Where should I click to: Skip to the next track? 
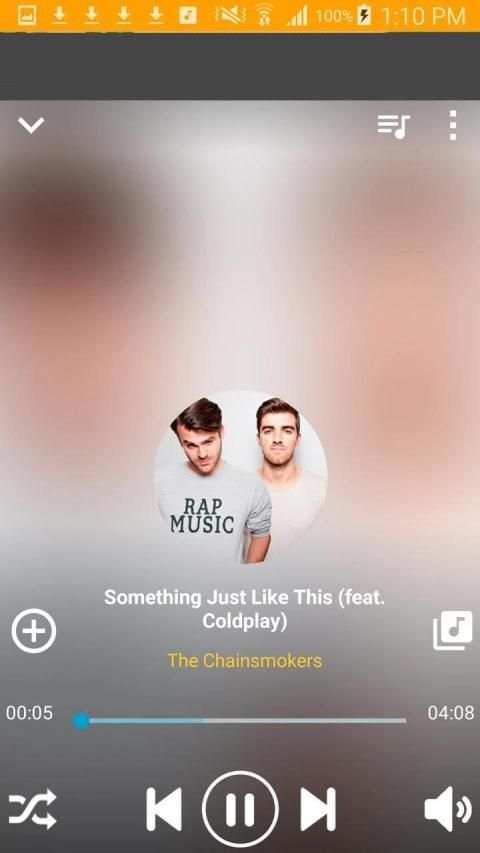318,809
